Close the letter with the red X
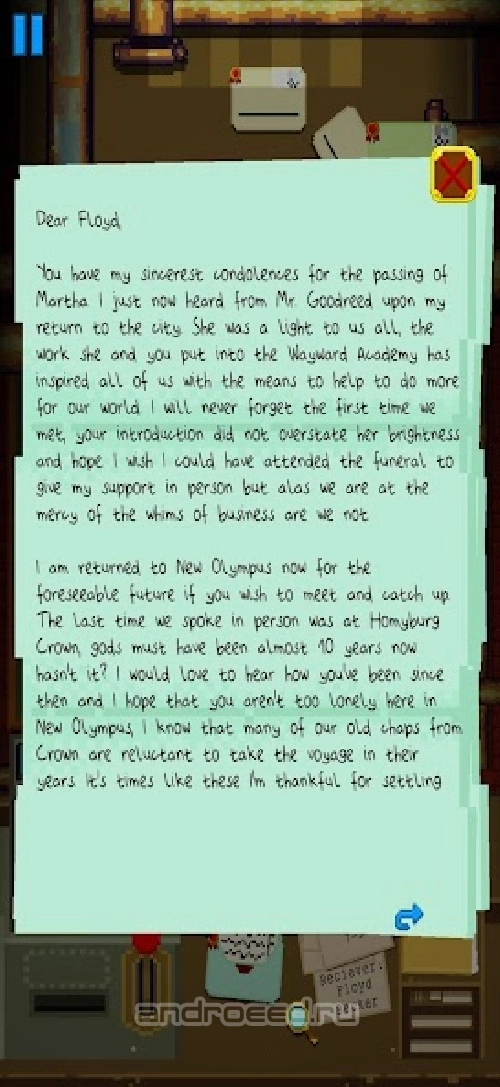This screenshot has width=500, height=1087. 454,175
